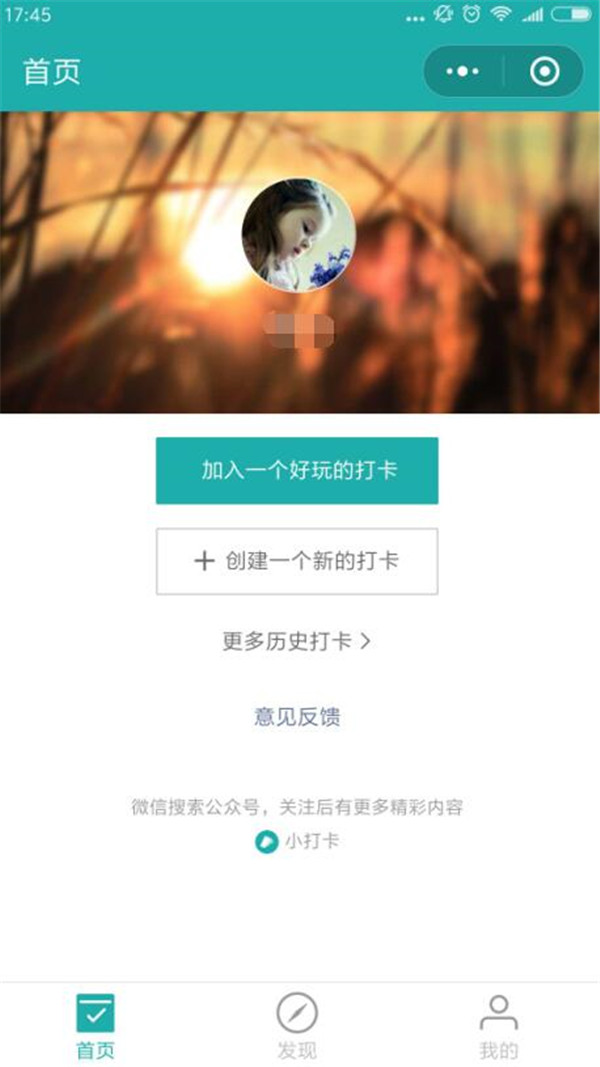Open the mini program more options menu
Screen dimensions: 600x1067
tap(463, 71)
